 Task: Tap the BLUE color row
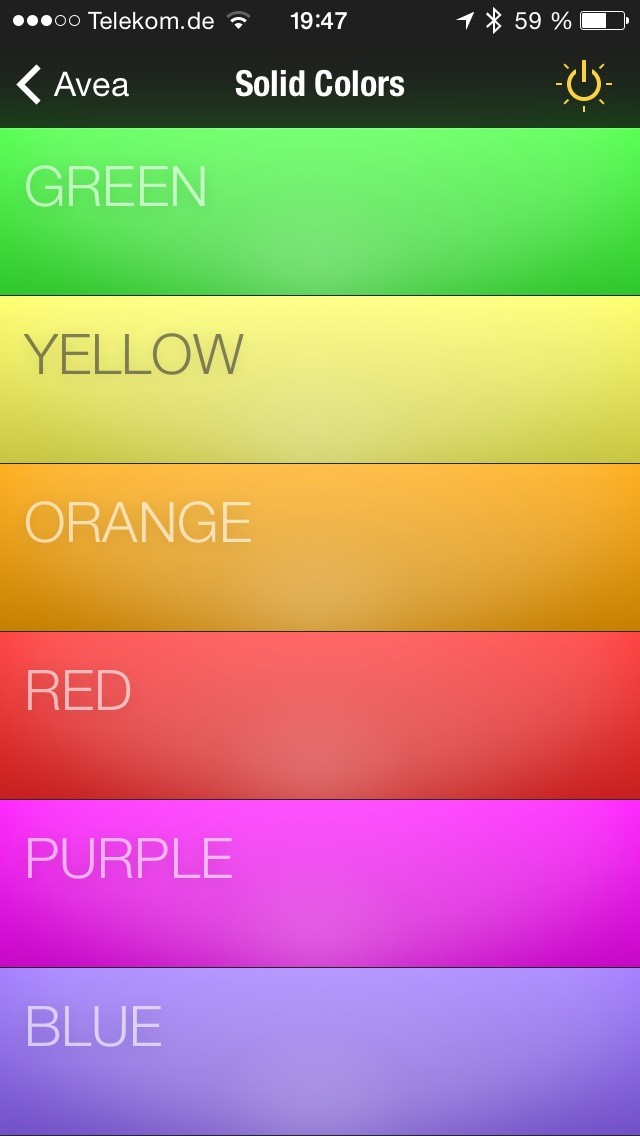coord(320,1052)
